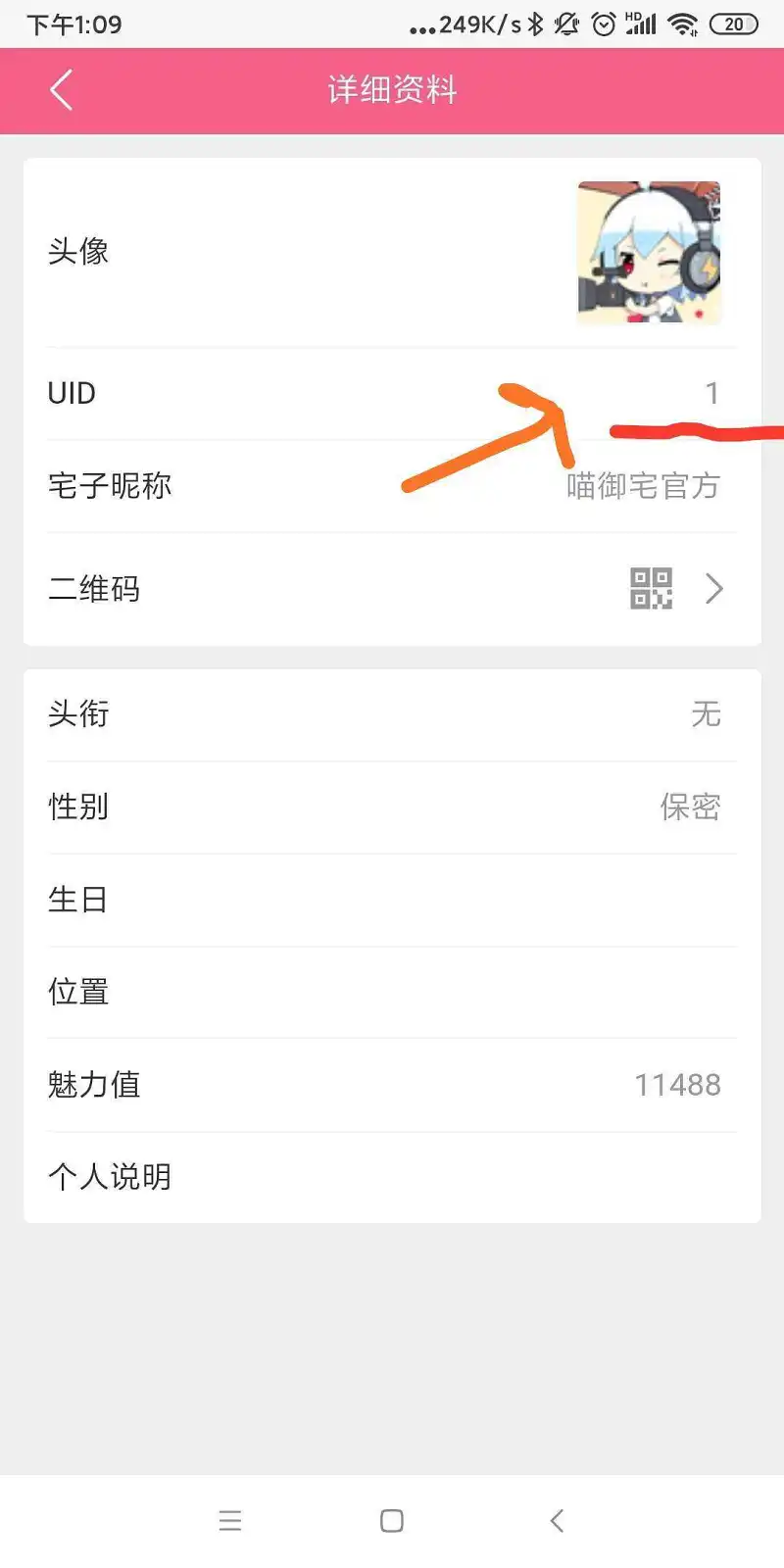
Task: Go to the home screen
Action: coord(392,1521)
